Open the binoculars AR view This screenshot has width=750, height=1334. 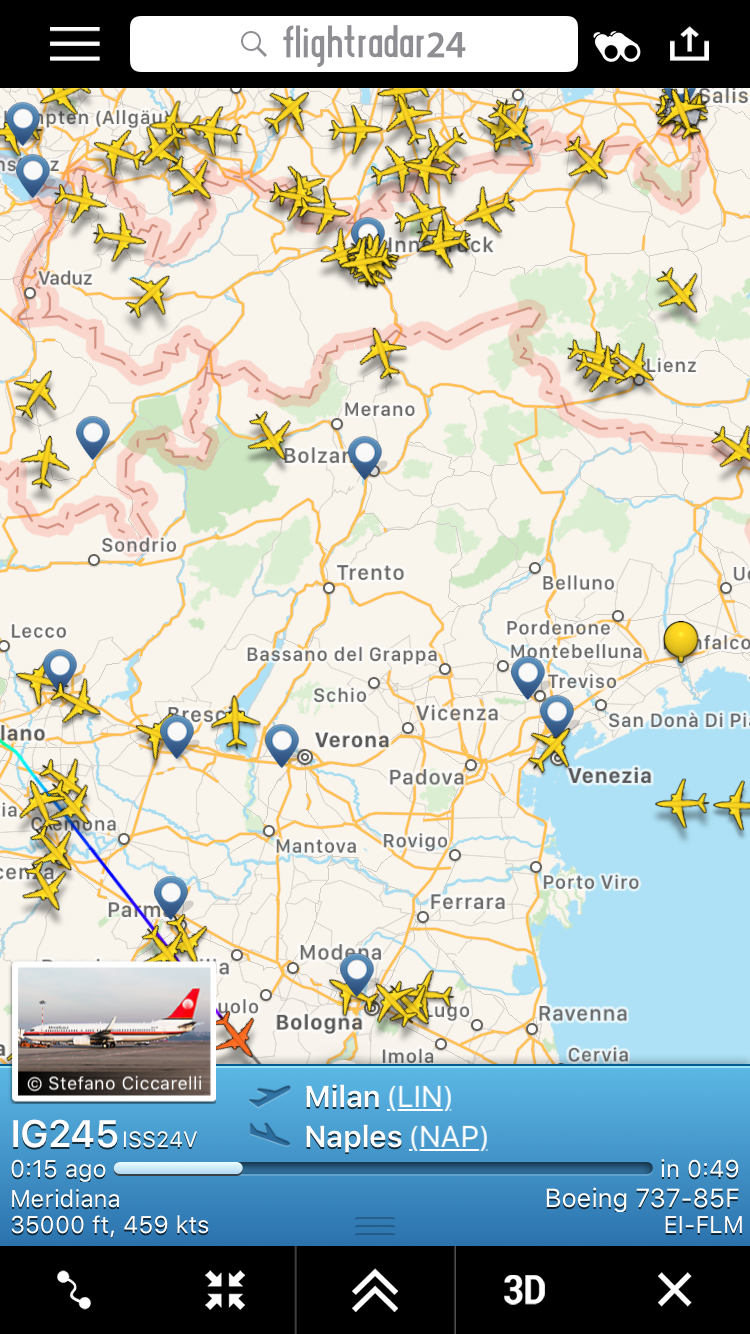[616, 46]
